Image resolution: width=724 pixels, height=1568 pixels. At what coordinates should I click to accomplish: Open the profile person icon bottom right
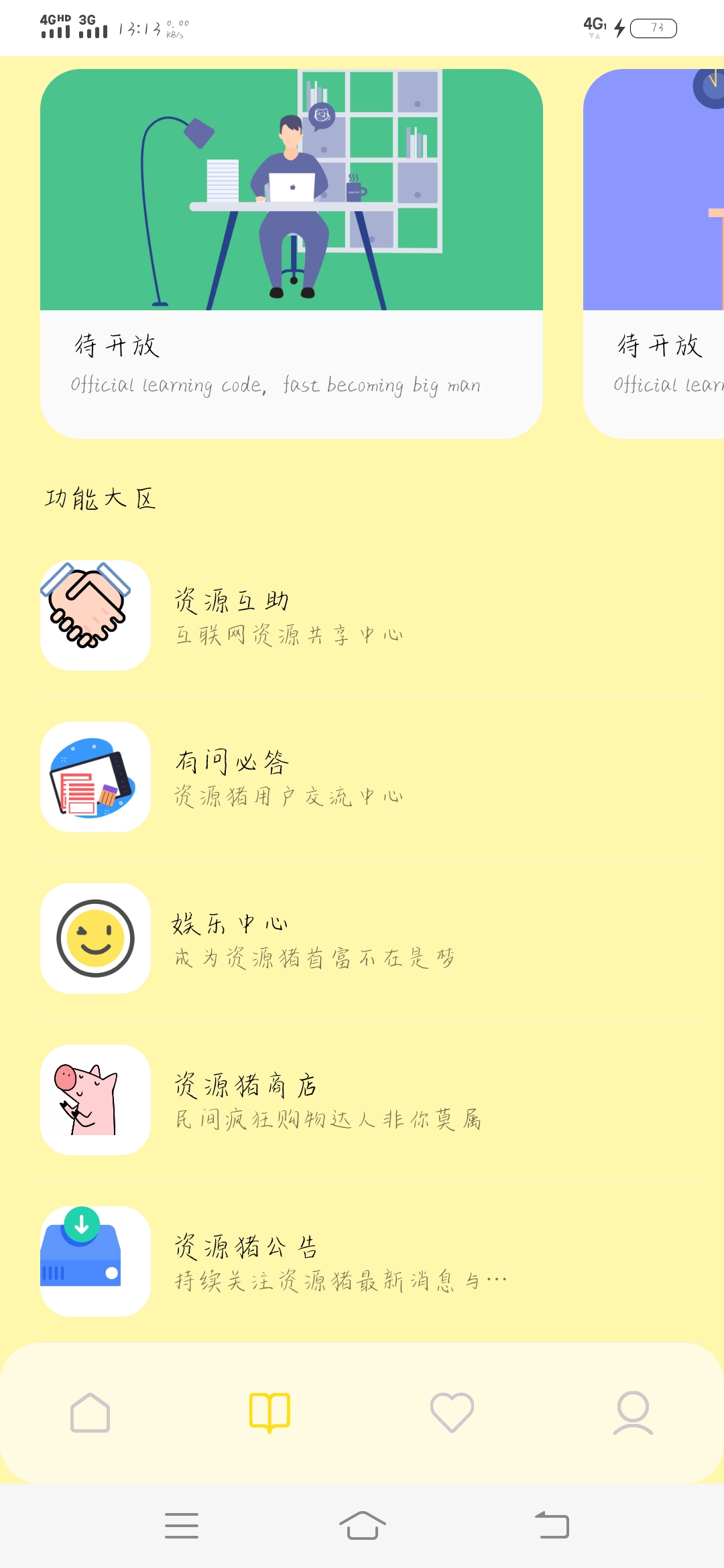[x=633, y=1412]
